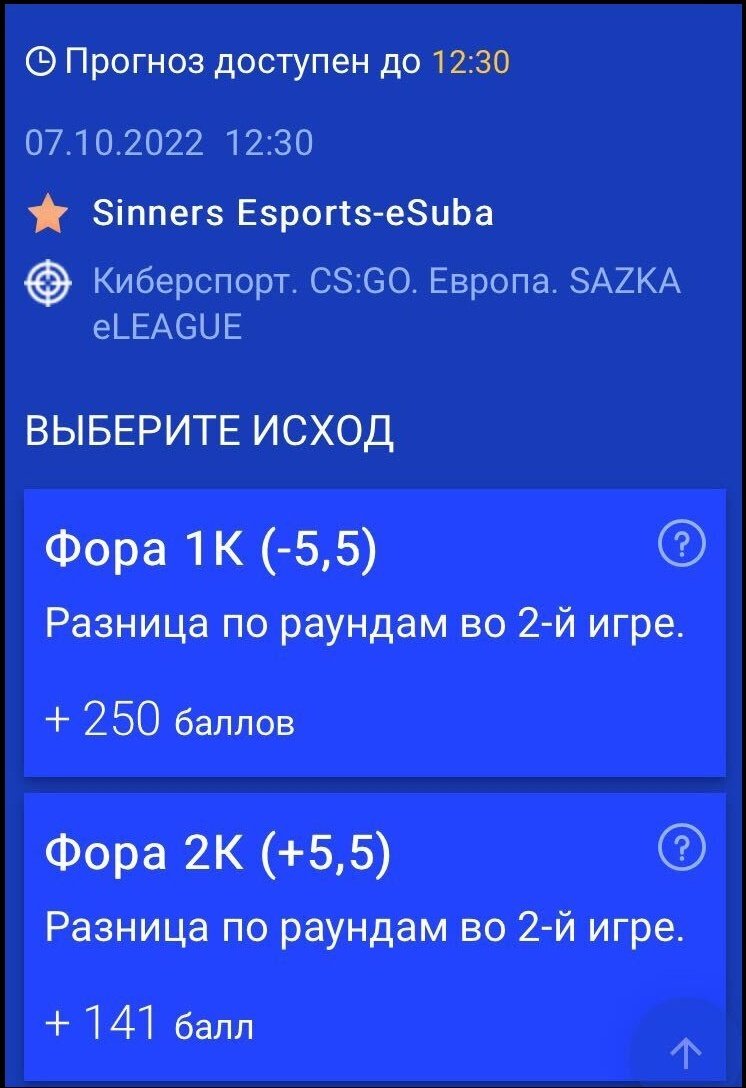Image resolution: width=746 pixels, height=1088 pixels.
Task: Toggle favorite star for Sinners Esports-eSuba
Action: 49,215
